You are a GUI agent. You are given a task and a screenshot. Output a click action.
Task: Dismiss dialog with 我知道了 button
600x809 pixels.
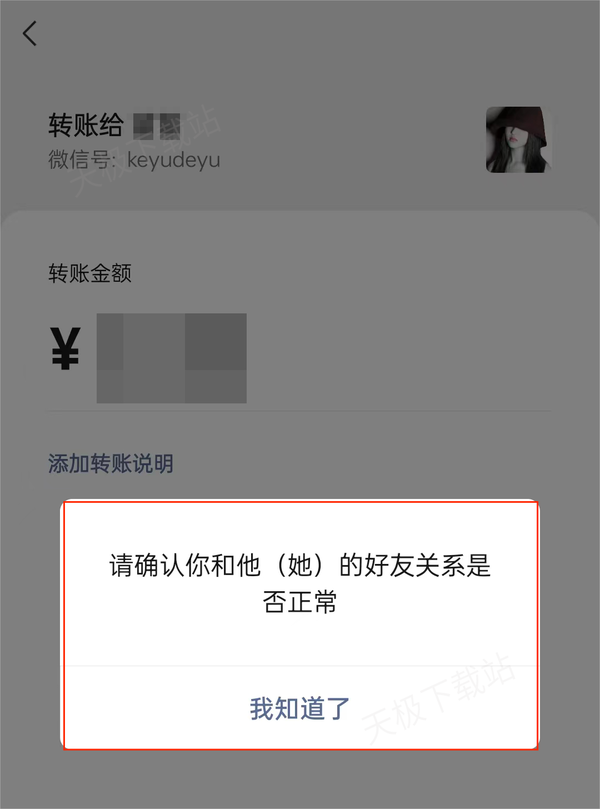point(300,709)
